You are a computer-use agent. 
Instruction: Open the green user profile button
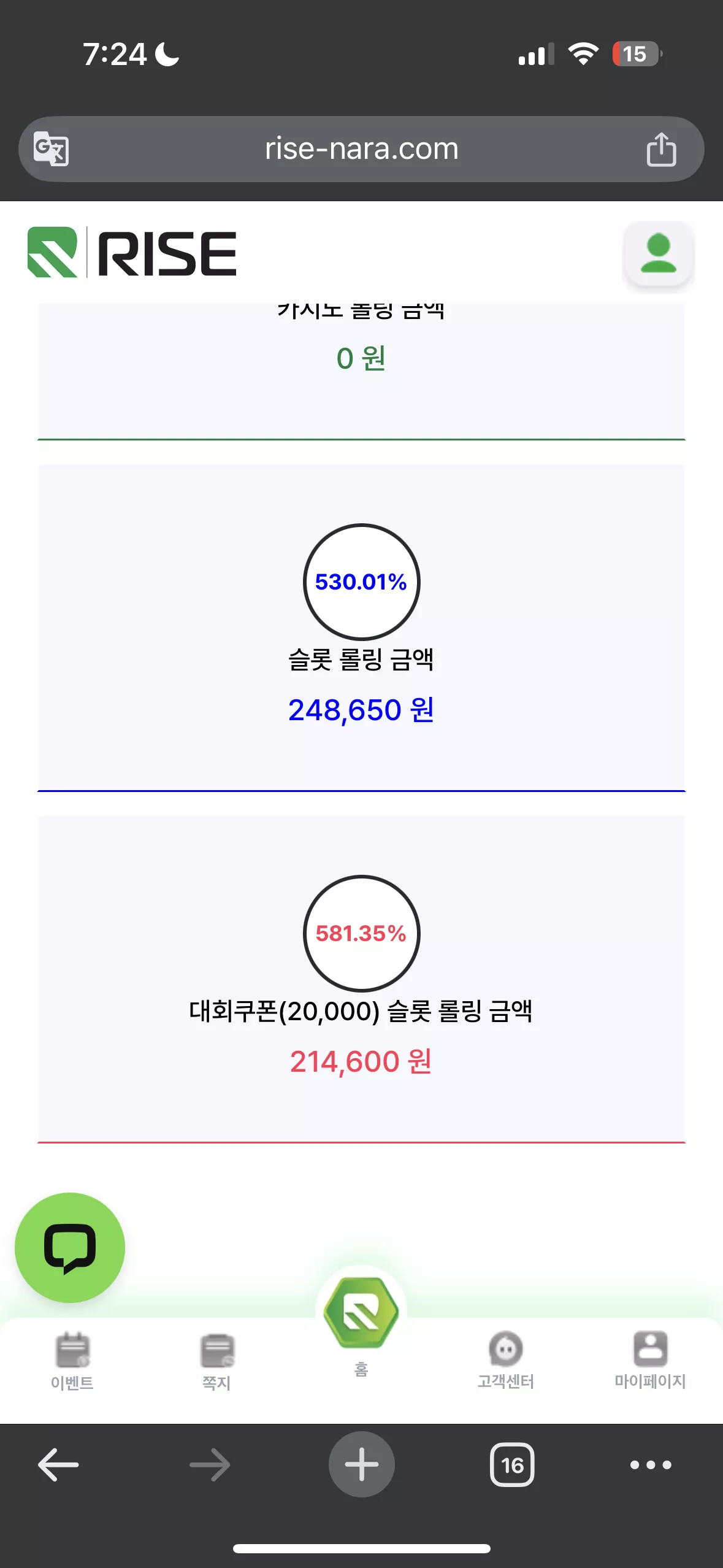(x=658, y=253)
